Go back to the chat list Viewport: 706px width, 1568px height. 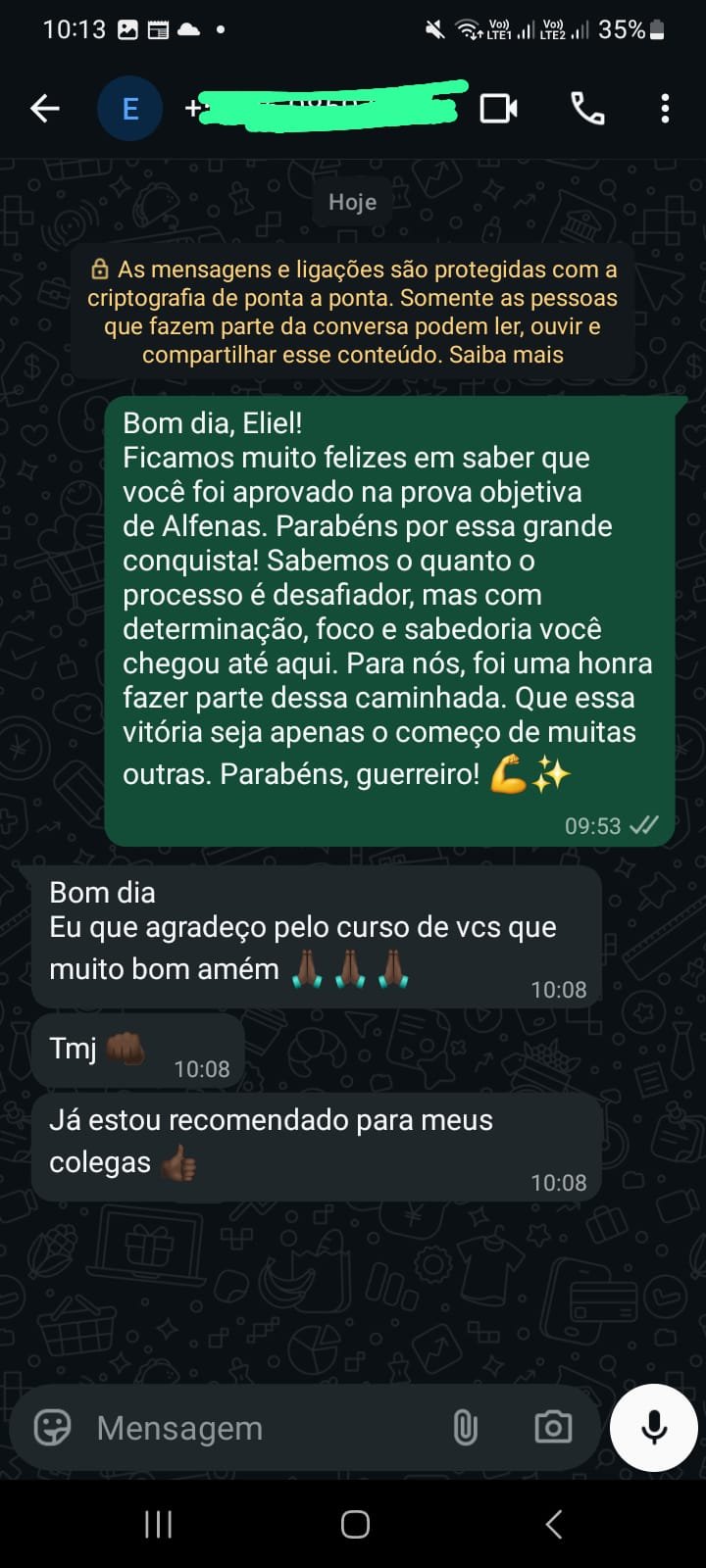click(x=45, y=109)
